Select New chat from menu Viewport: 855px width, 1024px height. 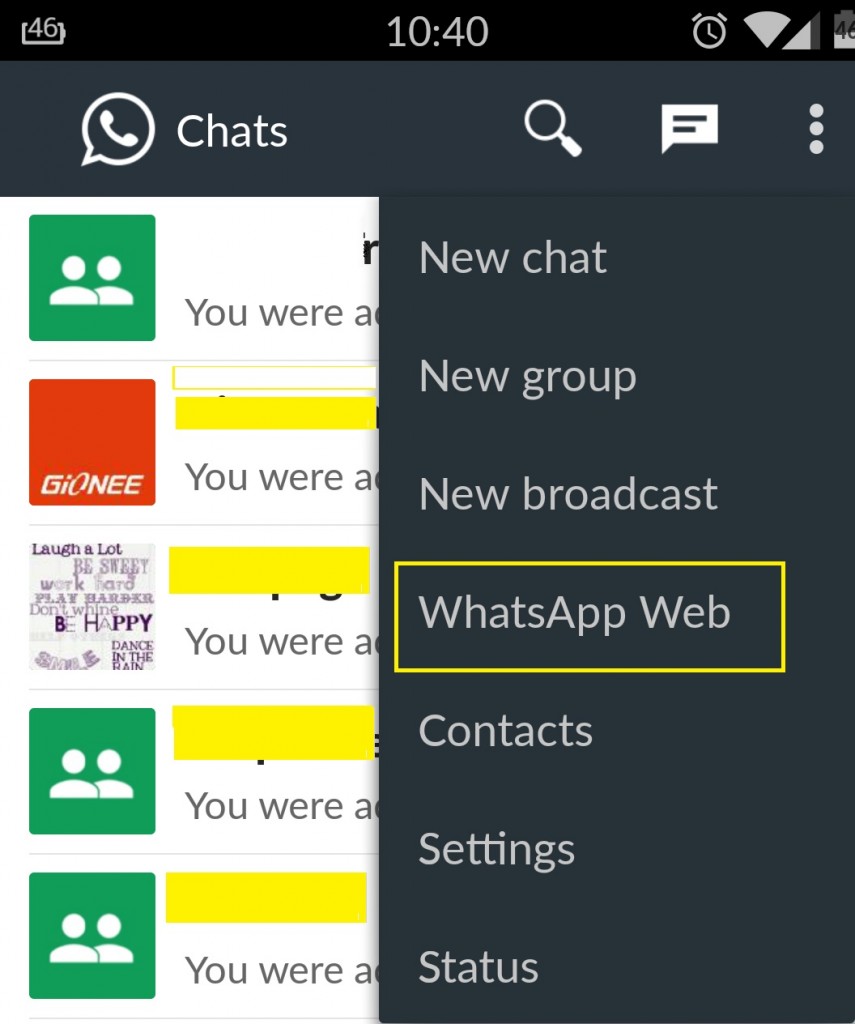513,258
